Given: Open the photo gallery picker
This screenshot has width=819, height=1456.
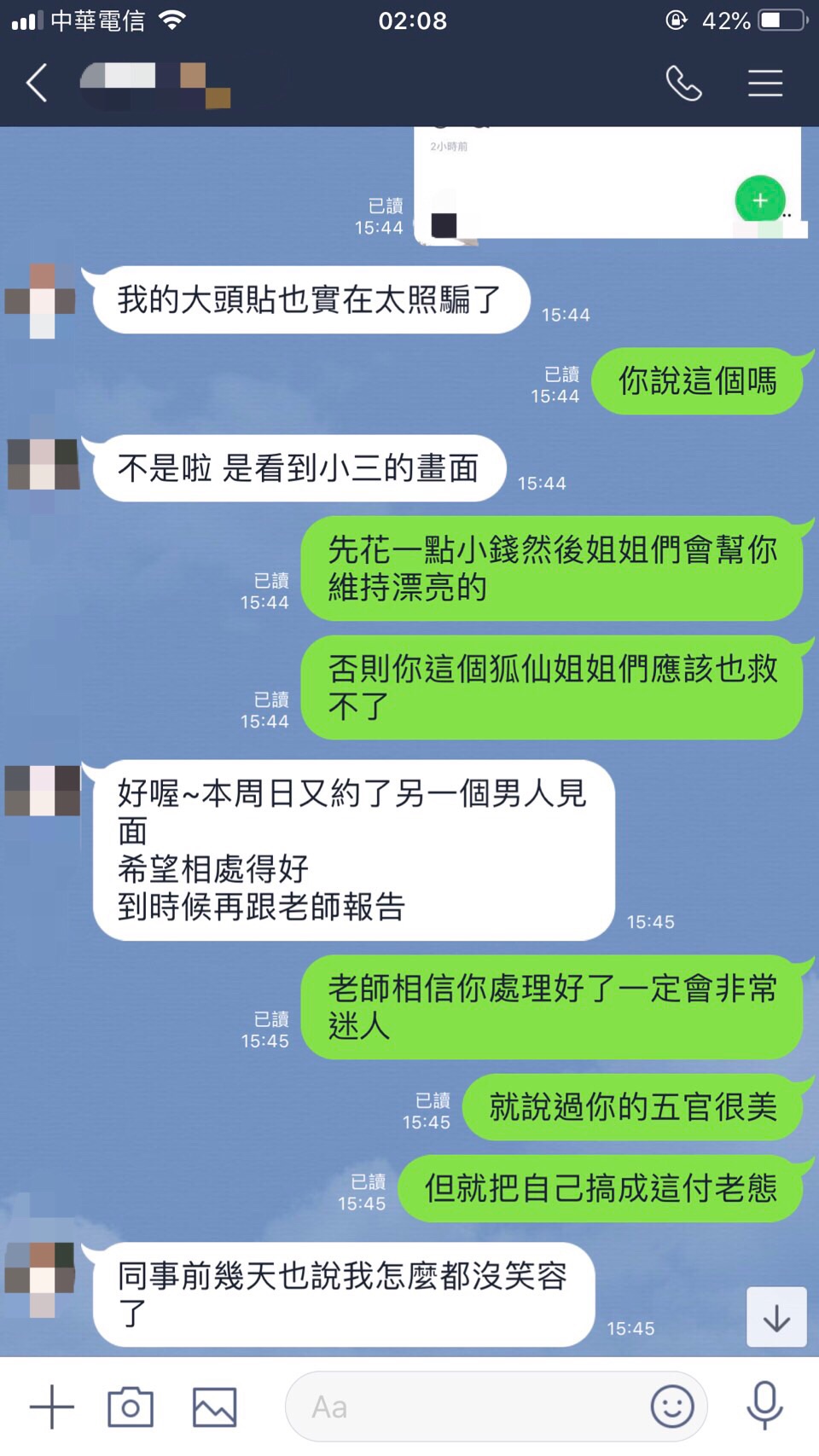Looking at the screenshot, I should [214, 1407].
